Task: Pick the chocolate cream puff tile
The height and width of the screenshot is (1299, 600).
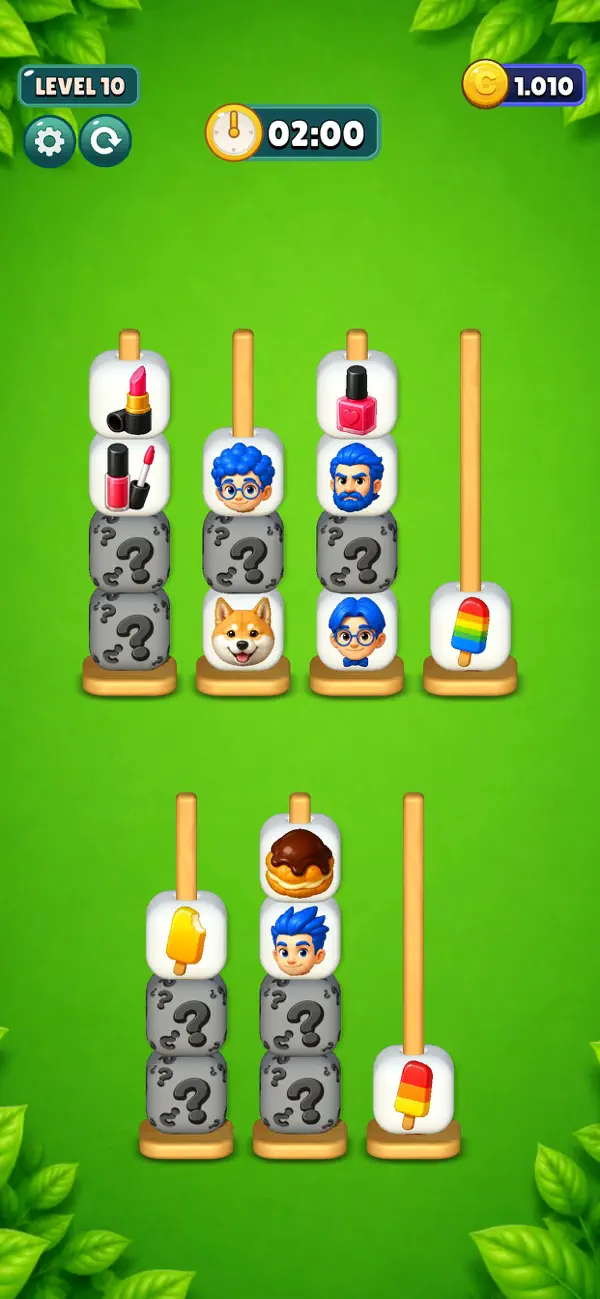Action: 300,858
